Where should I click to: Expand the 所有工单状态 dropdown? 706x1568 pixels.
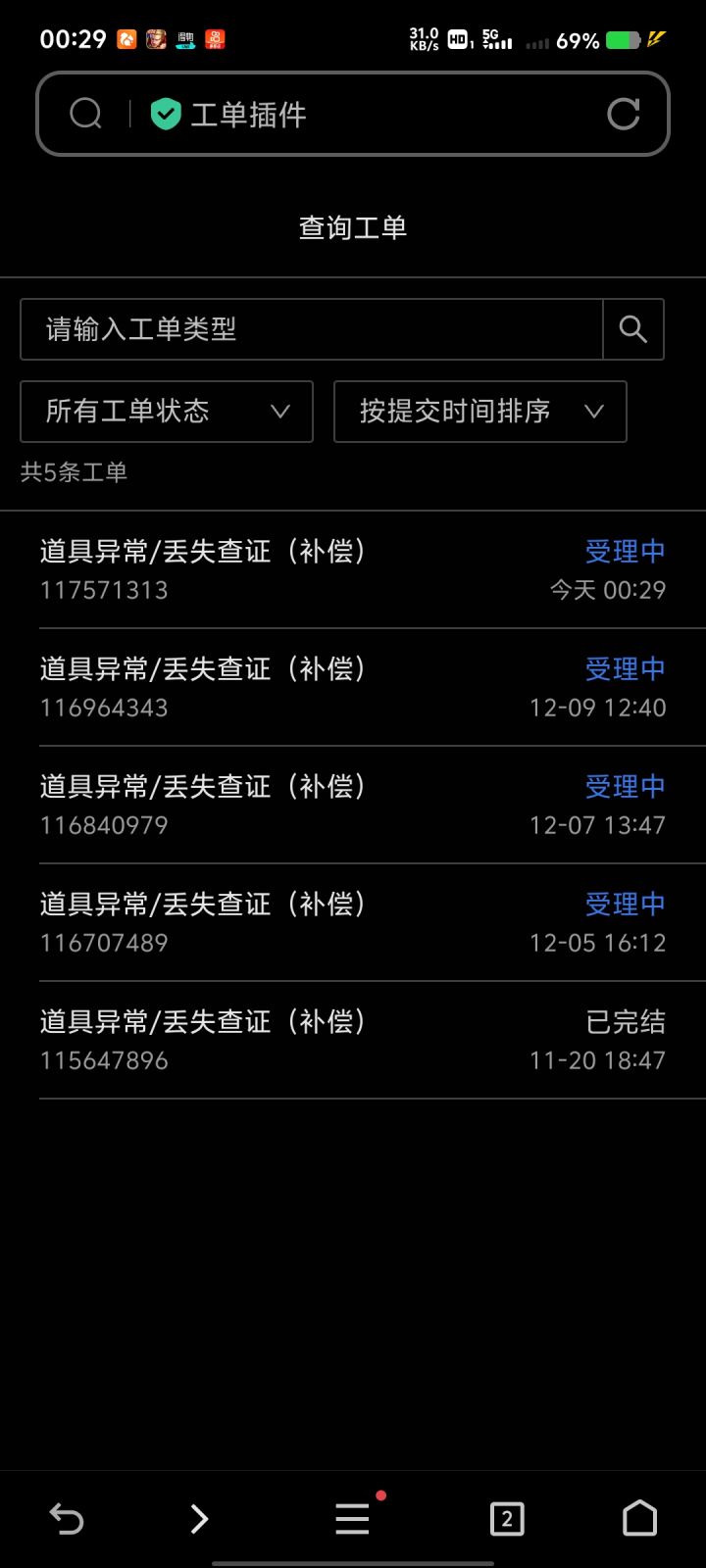tap(167, 412)
